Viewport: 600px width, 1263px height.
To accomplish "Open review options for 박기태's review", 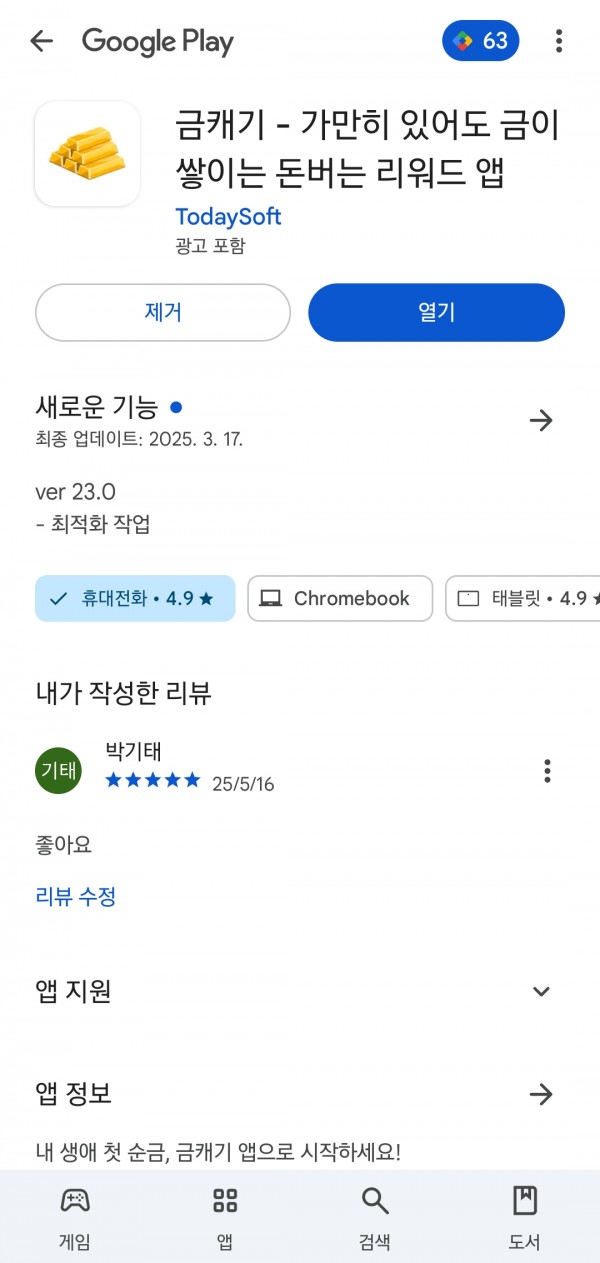I will pyautogui.click(x=547, y=771).
